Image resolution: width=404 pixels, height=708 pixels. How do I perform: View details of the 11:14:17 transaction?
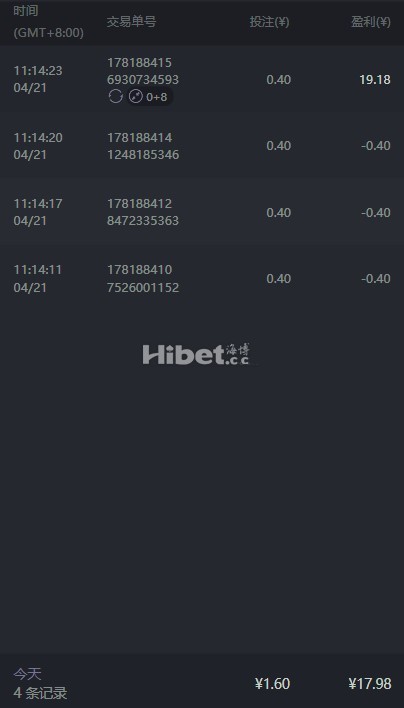pos(202,212)
